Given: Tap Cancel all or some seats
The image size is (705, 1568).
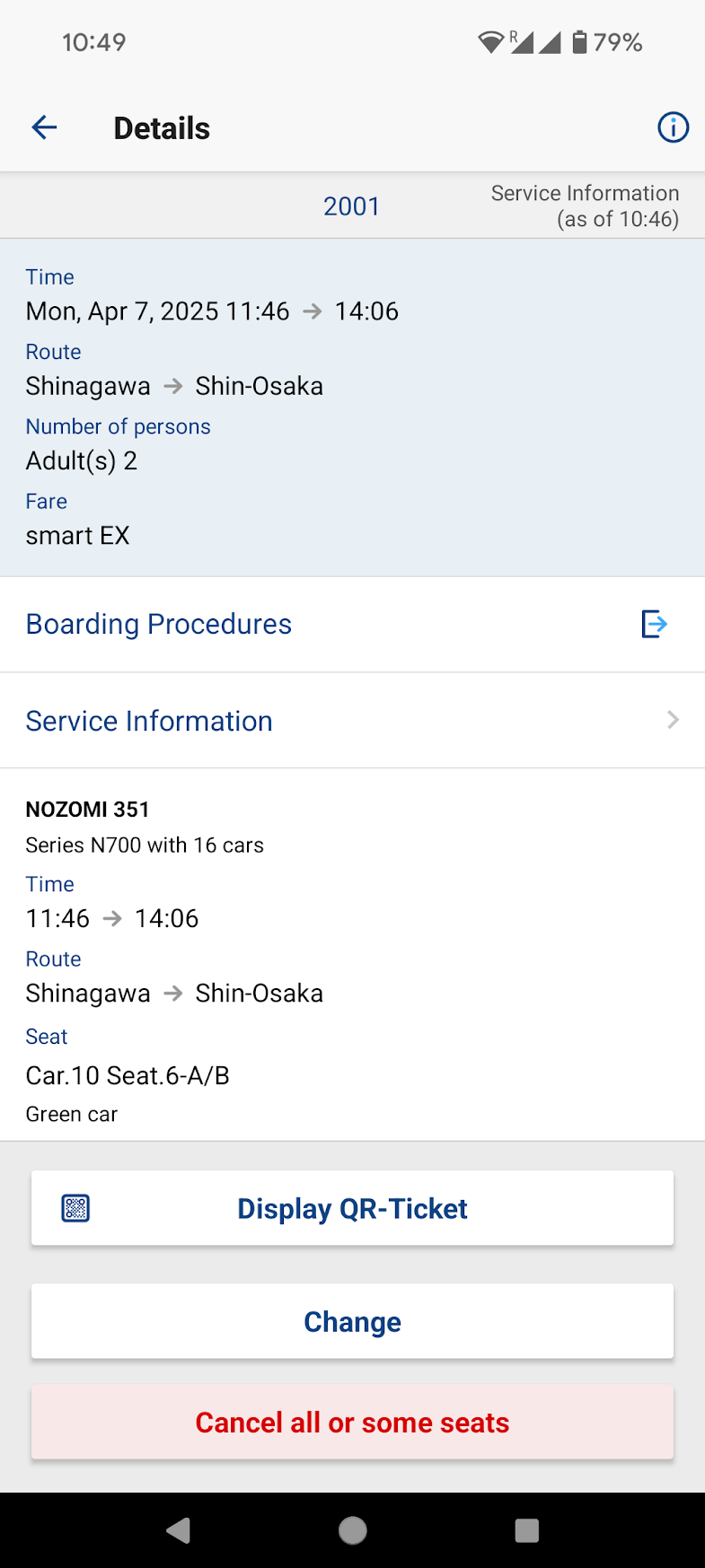Looking at the screenshot, I should click(352, 1422).
